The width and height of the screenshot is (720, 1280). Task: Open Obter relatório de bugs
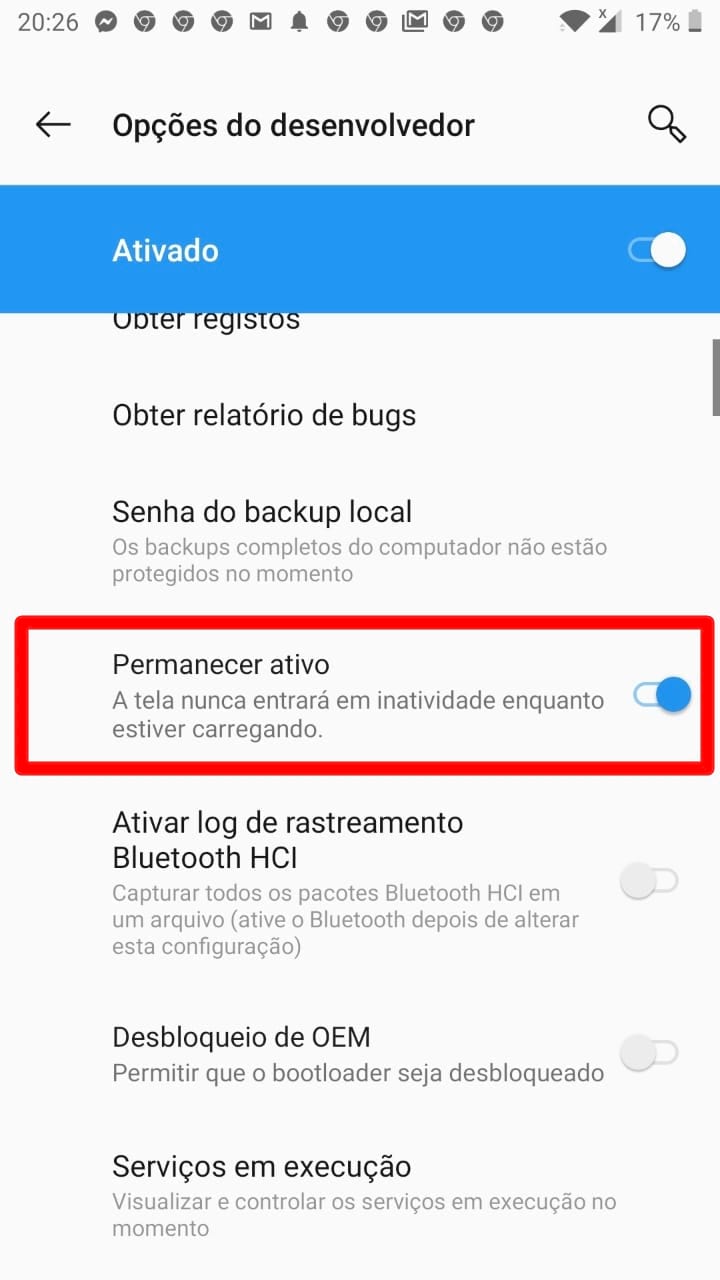click(x=264, y=415)
